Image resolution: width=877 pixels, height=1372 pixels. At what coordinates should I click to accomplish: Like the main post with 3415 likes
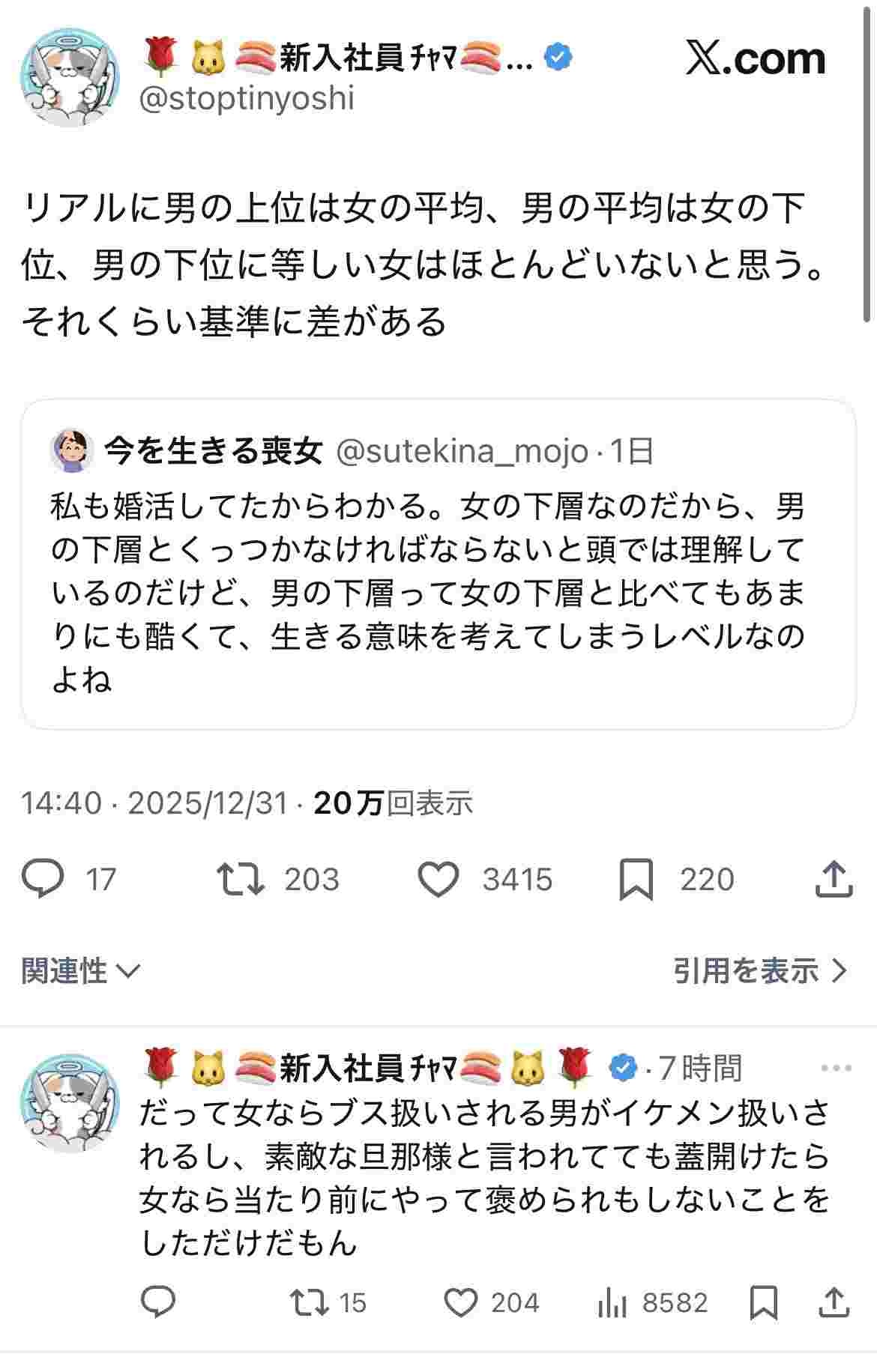tap(438, 879)
